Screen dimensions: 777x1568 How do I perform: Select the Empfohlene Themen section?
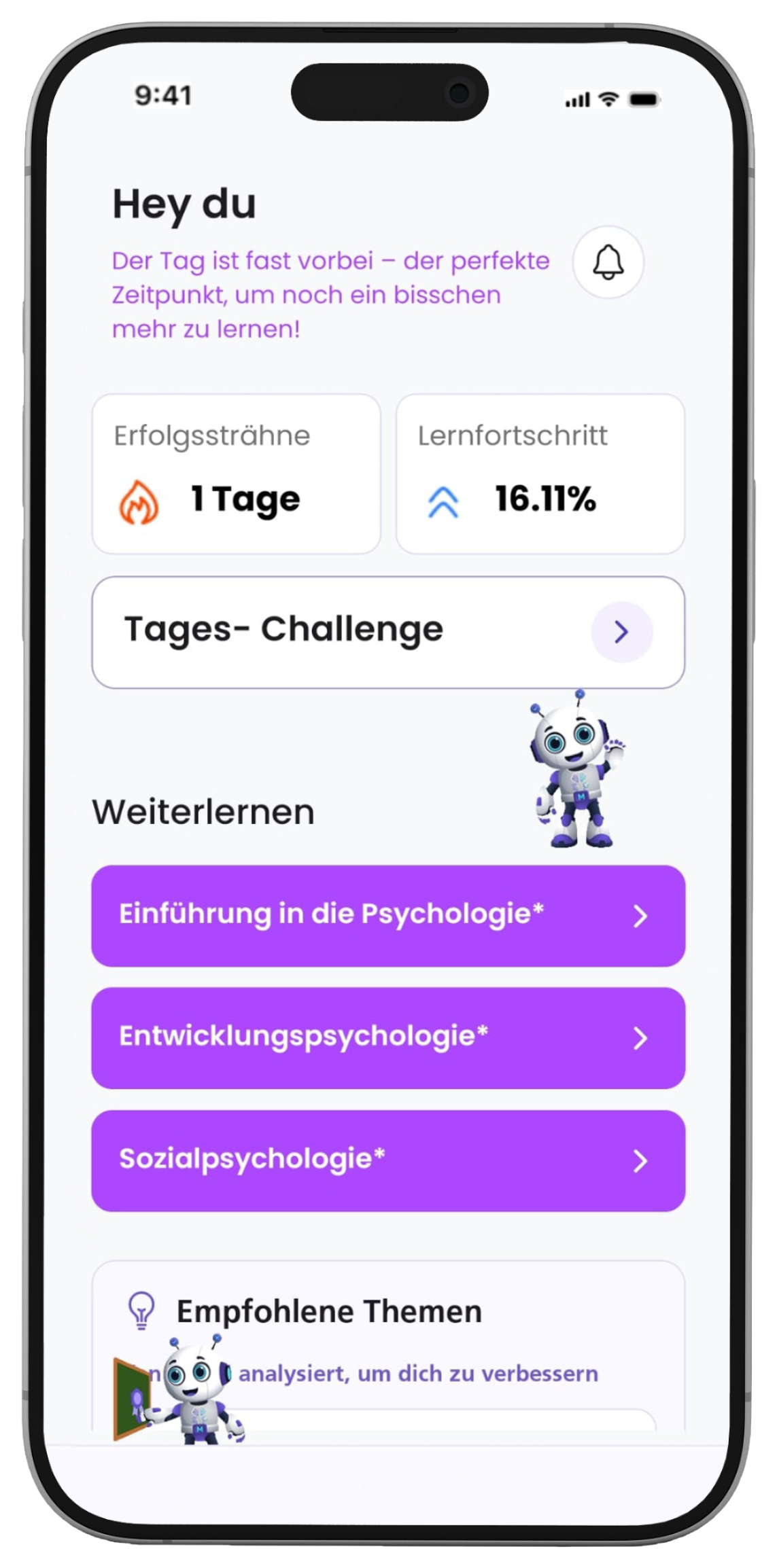pyautogui.click(x=329, y=1311)
